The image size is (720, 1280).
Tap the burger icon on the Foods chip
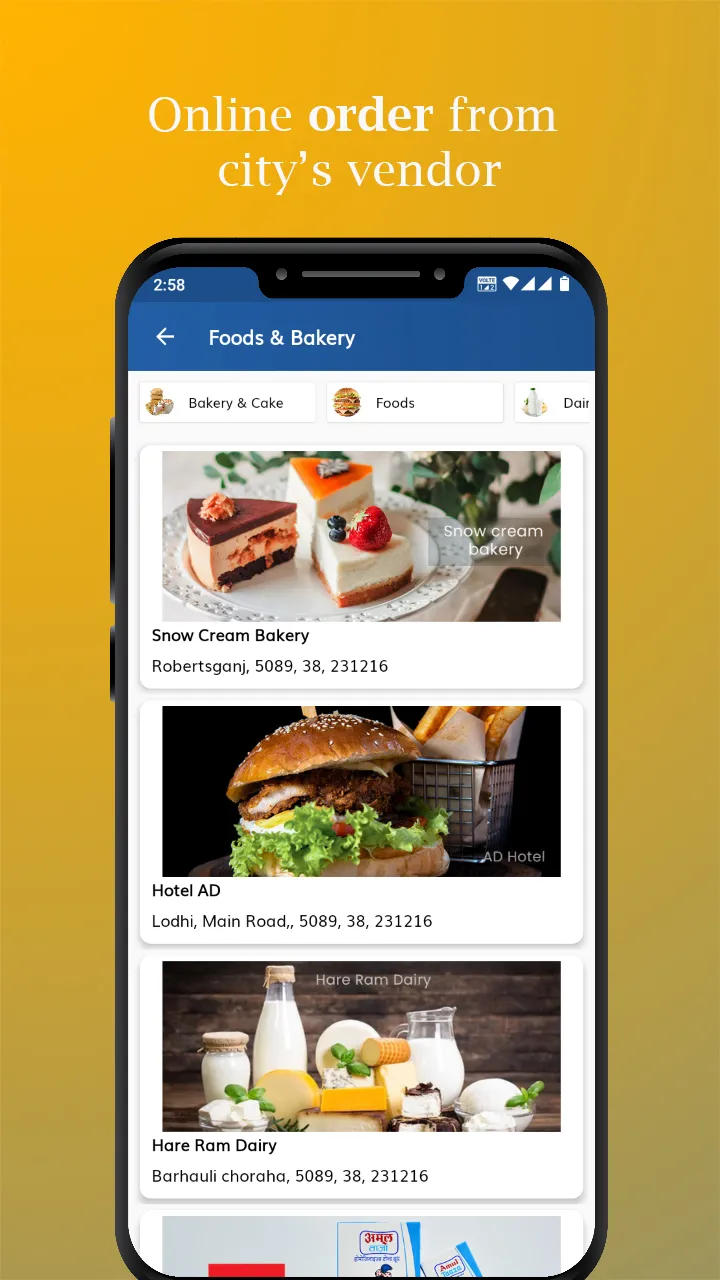[x=347, y=402]
